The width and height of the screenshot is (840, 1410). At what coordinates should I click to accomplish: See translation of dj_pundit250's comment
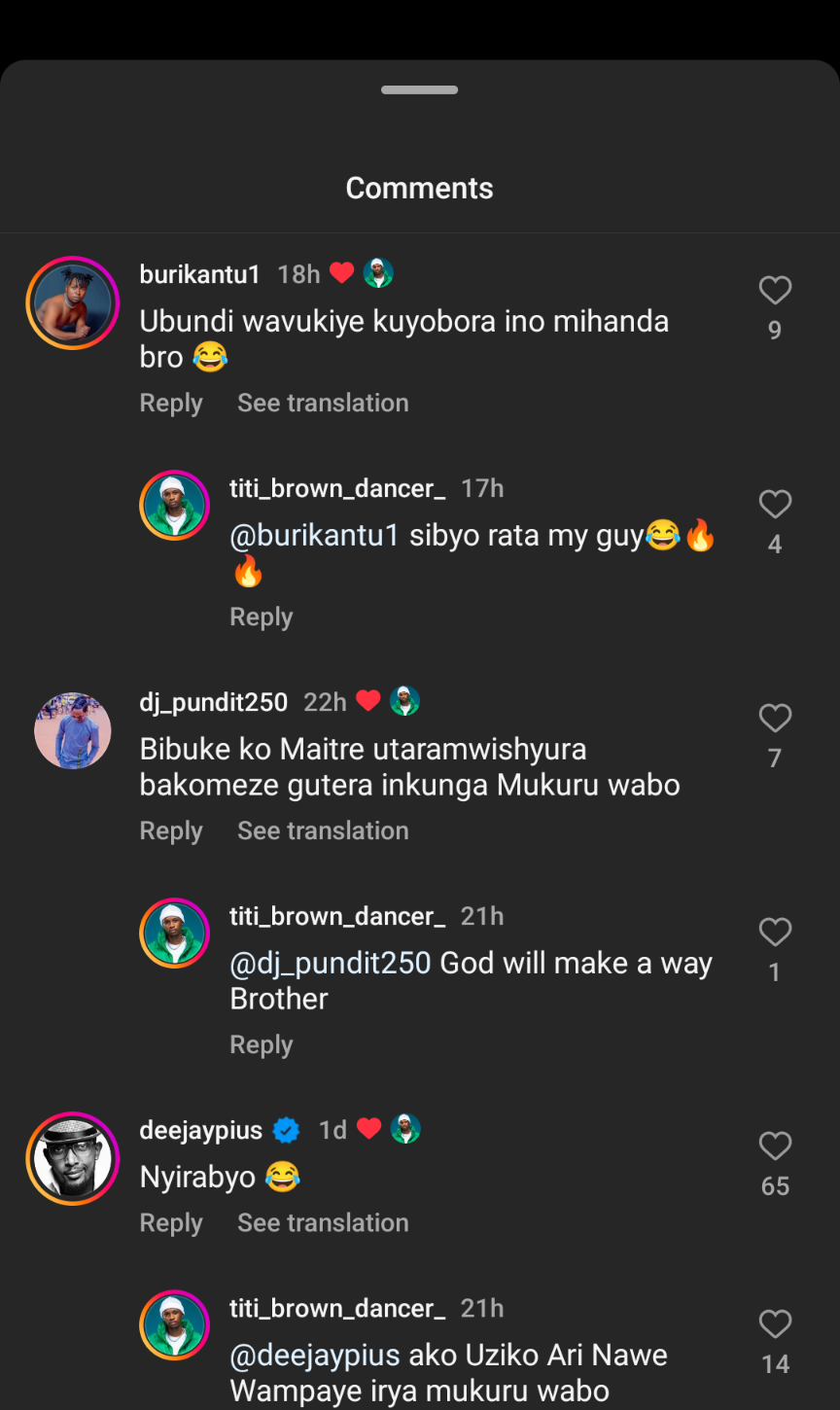pos(323,831)
